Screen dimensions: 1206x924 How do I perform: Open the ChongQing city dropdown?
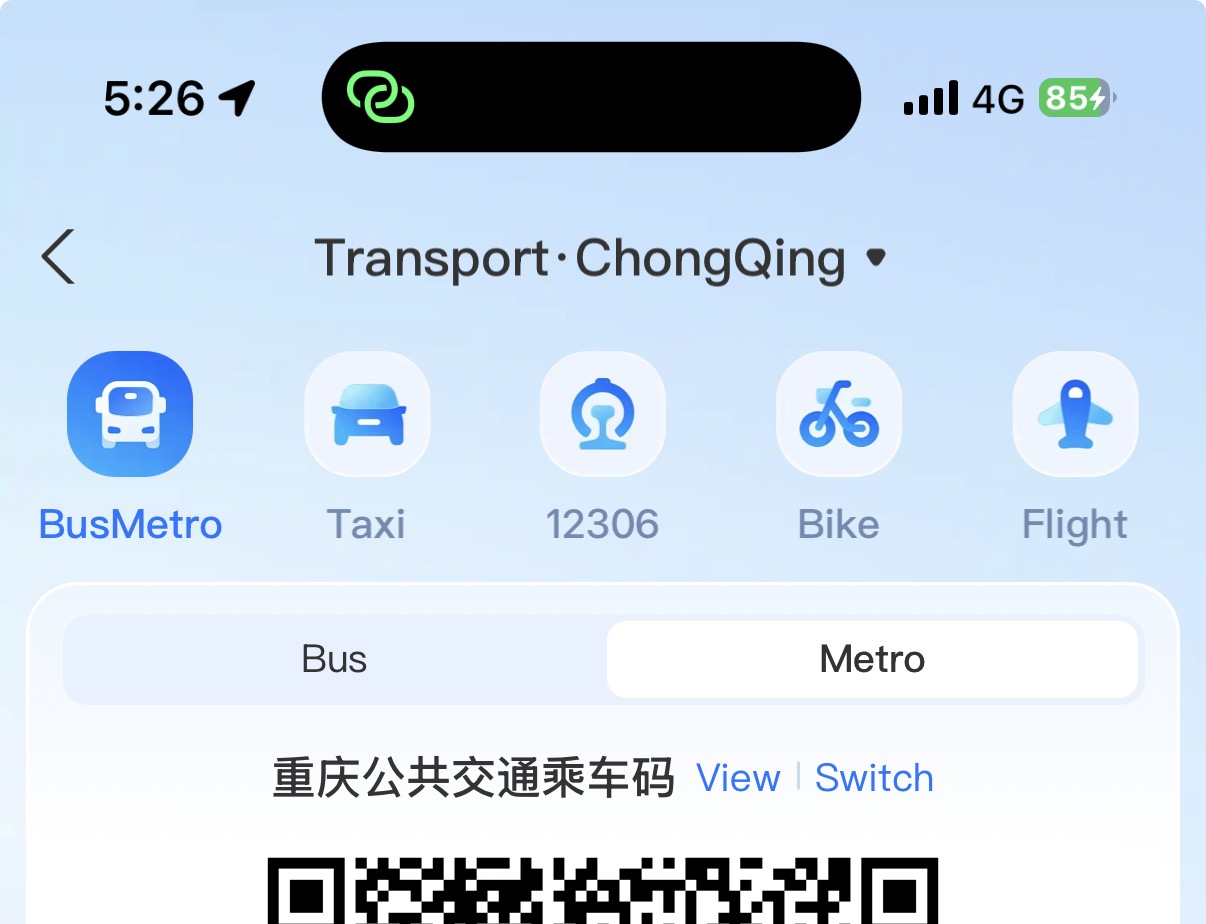click(875, 258)
